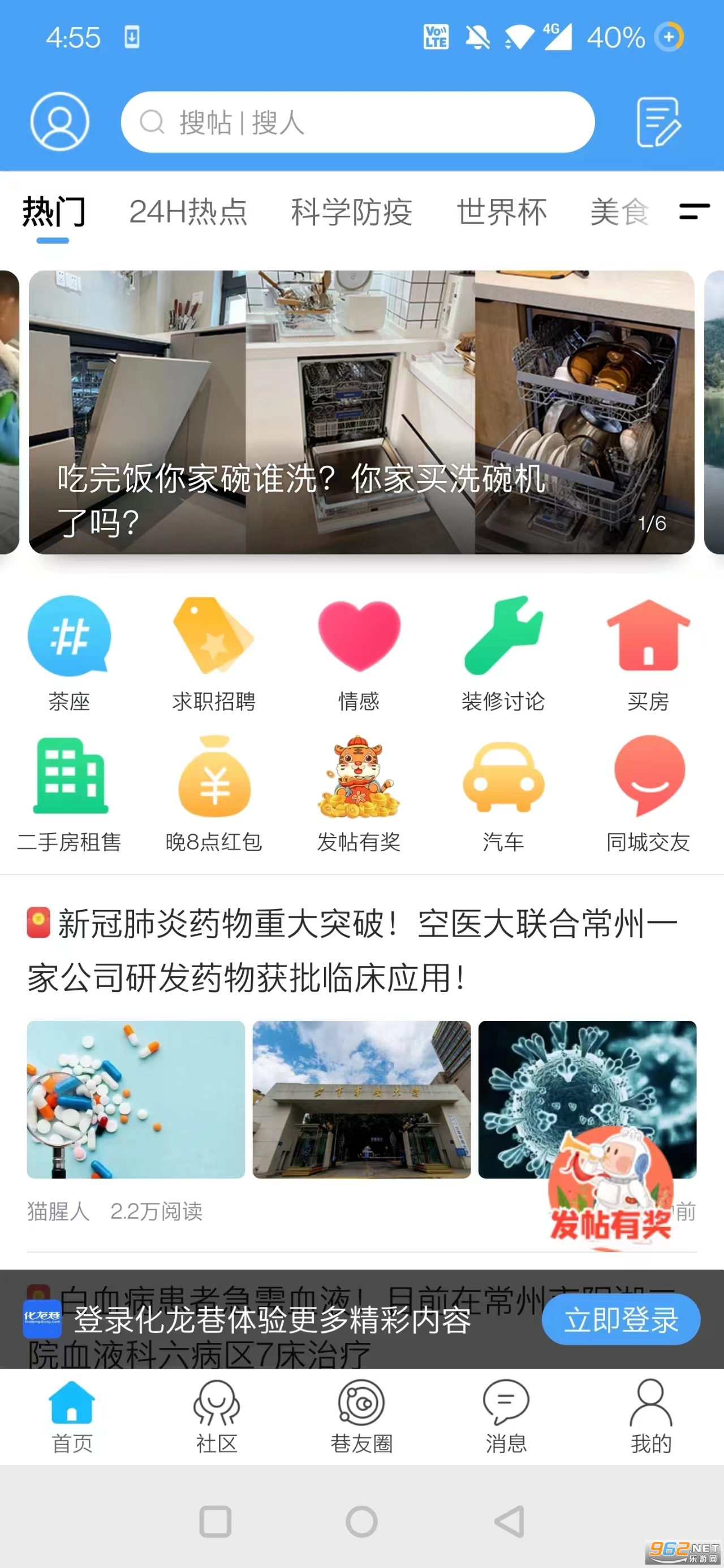The image size is (724, 1568).
Task: Open the user avatar profile icon
Action: pos(60,121)
